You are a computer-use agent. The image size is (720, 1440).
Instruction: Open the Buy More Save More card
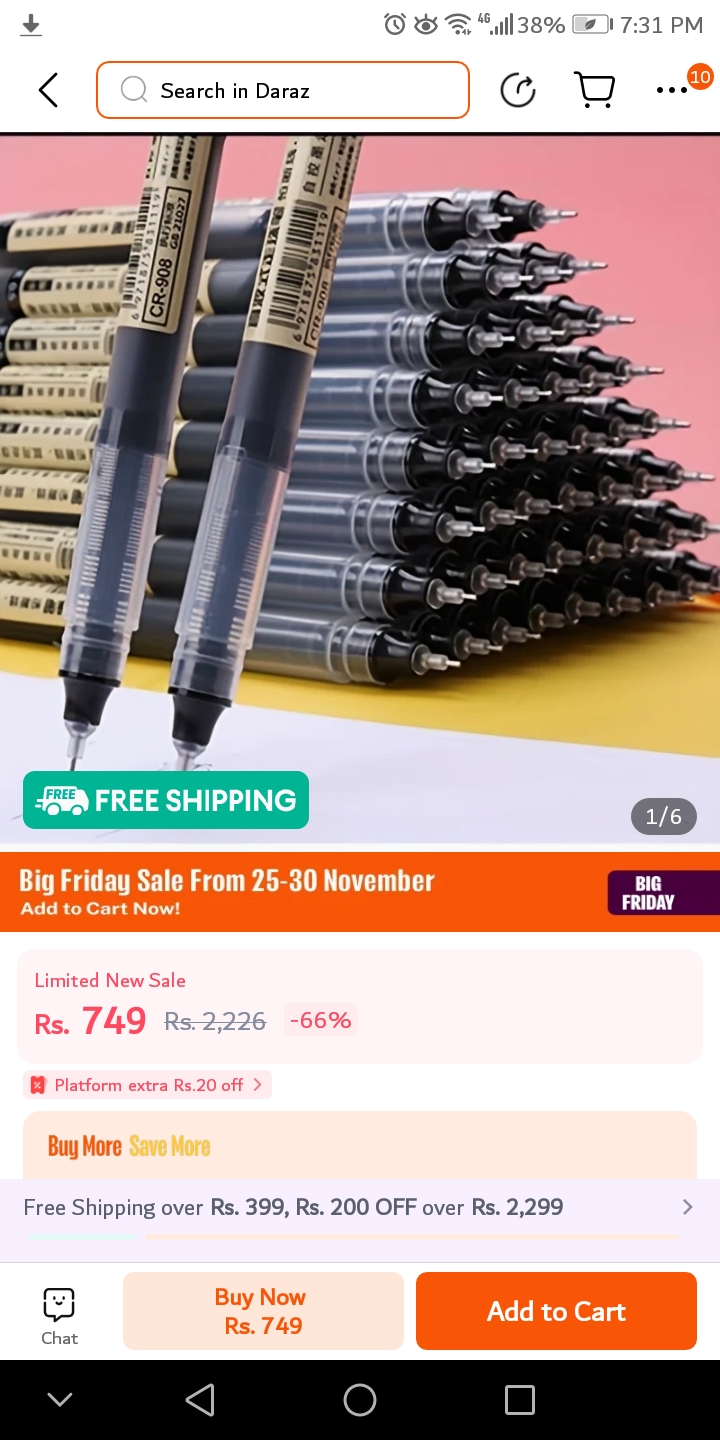click(360, 1146)
